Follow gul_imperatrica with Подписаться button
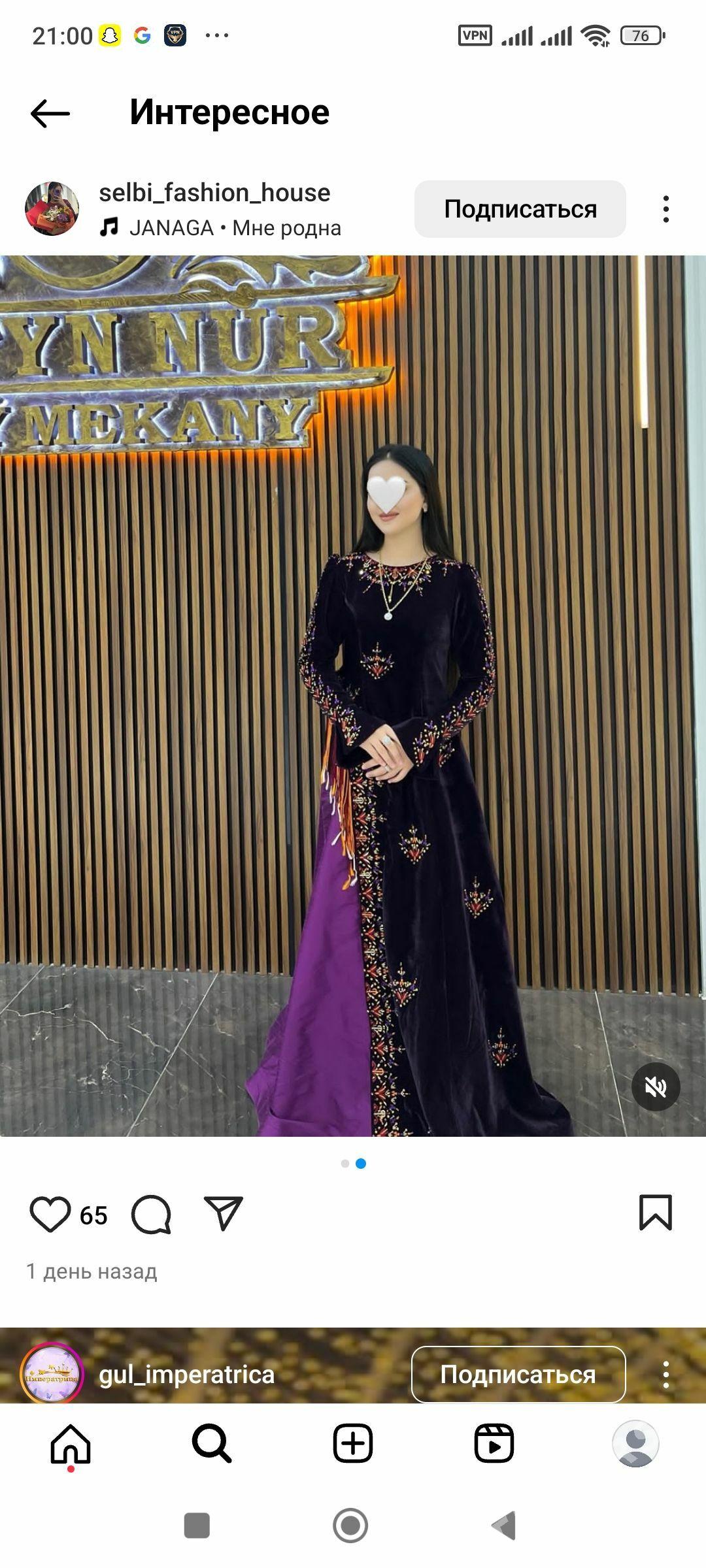This screenshot has height=1568, width=706. point(518,1374)
